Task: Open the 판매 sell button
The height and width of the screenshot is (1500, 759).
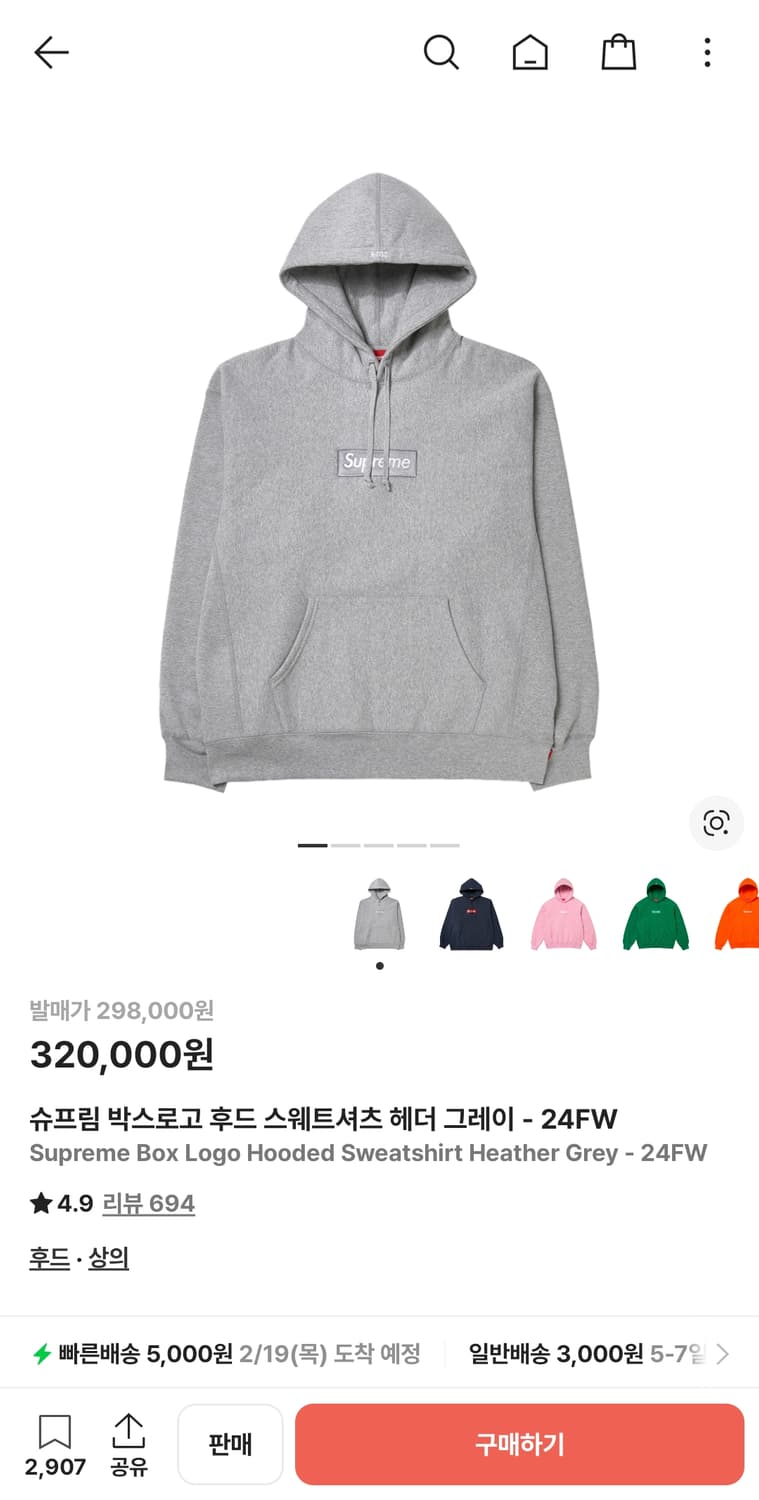Action: 230,1444
